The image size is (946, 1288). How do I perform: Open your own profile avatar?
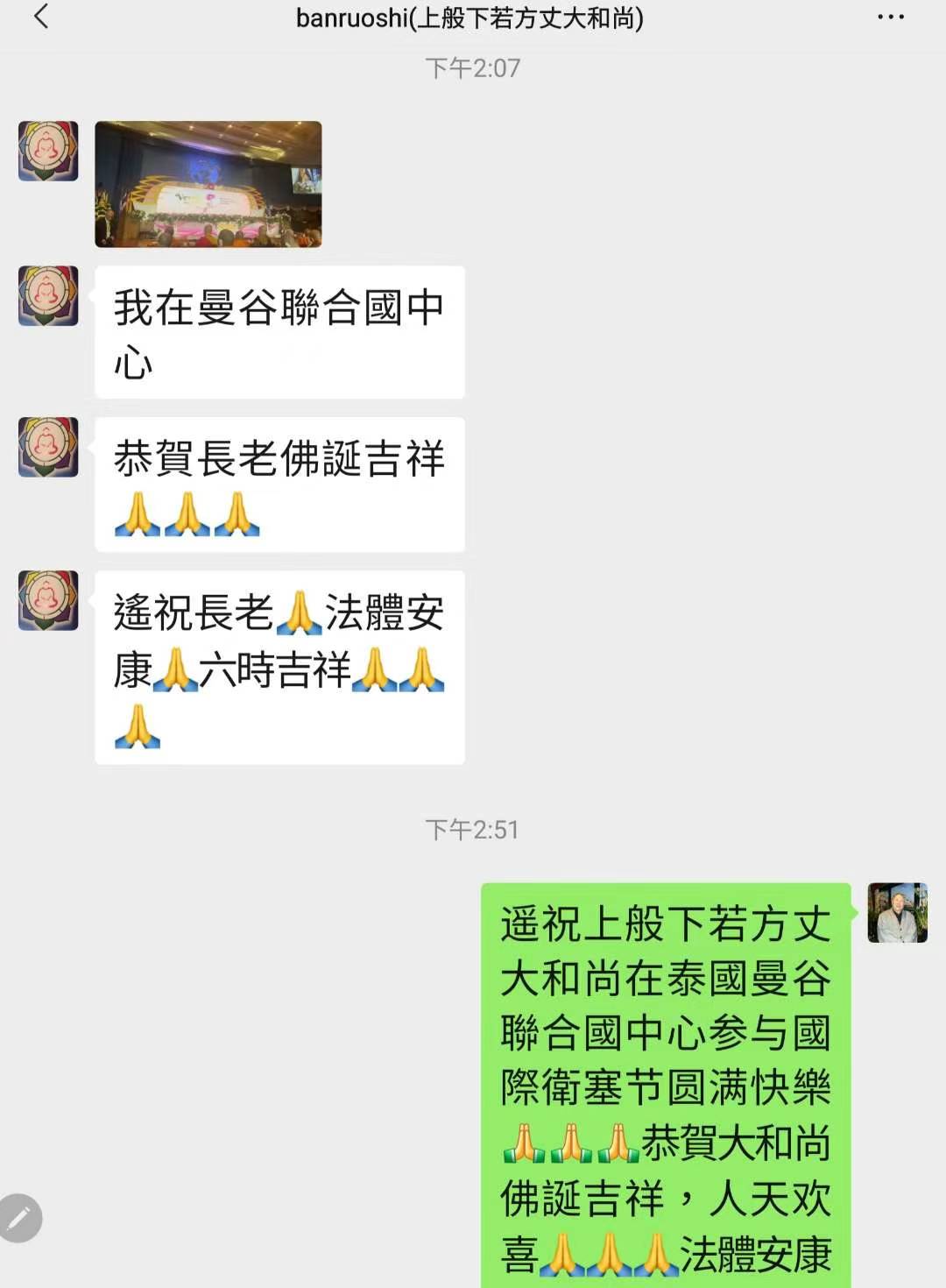pyautogui.click(x=897, y=913)
